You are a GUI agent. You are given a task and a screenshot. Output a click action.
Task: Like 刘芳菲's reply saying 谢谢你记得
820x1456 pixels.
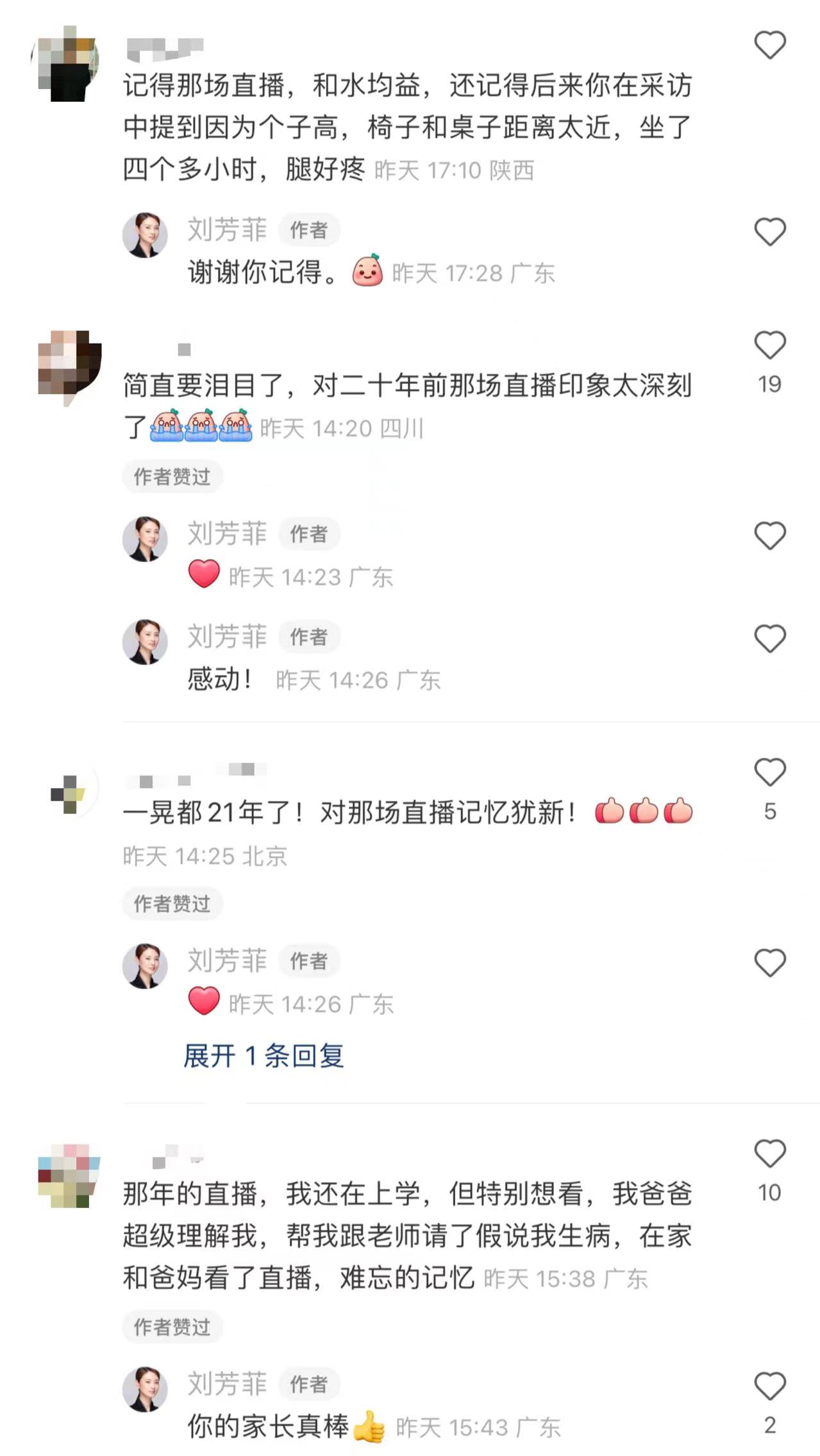770,233
